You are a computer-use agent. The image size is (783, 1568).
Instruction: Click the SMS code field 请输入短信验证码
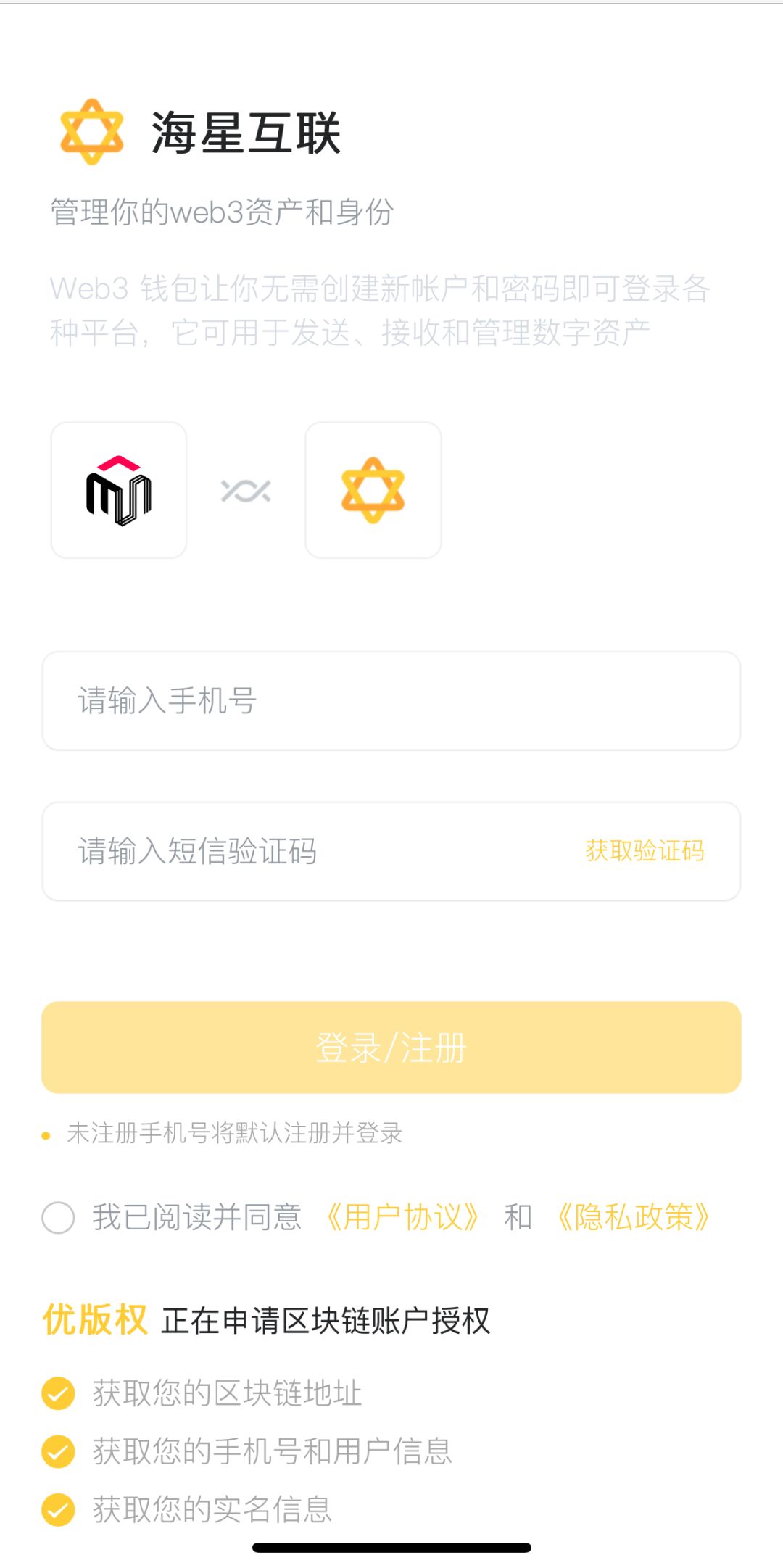pyautogui.click(x=290, y=850)
